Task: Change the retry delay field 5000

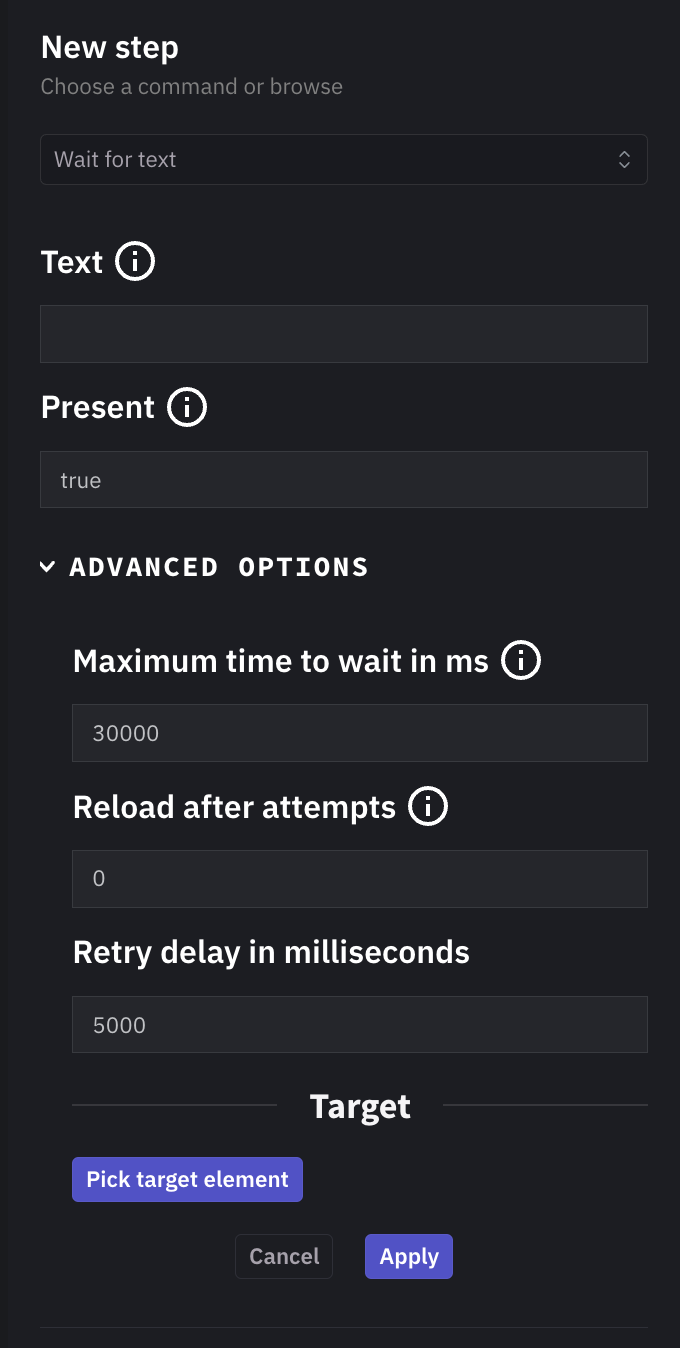Action: tap(359, 1025)
